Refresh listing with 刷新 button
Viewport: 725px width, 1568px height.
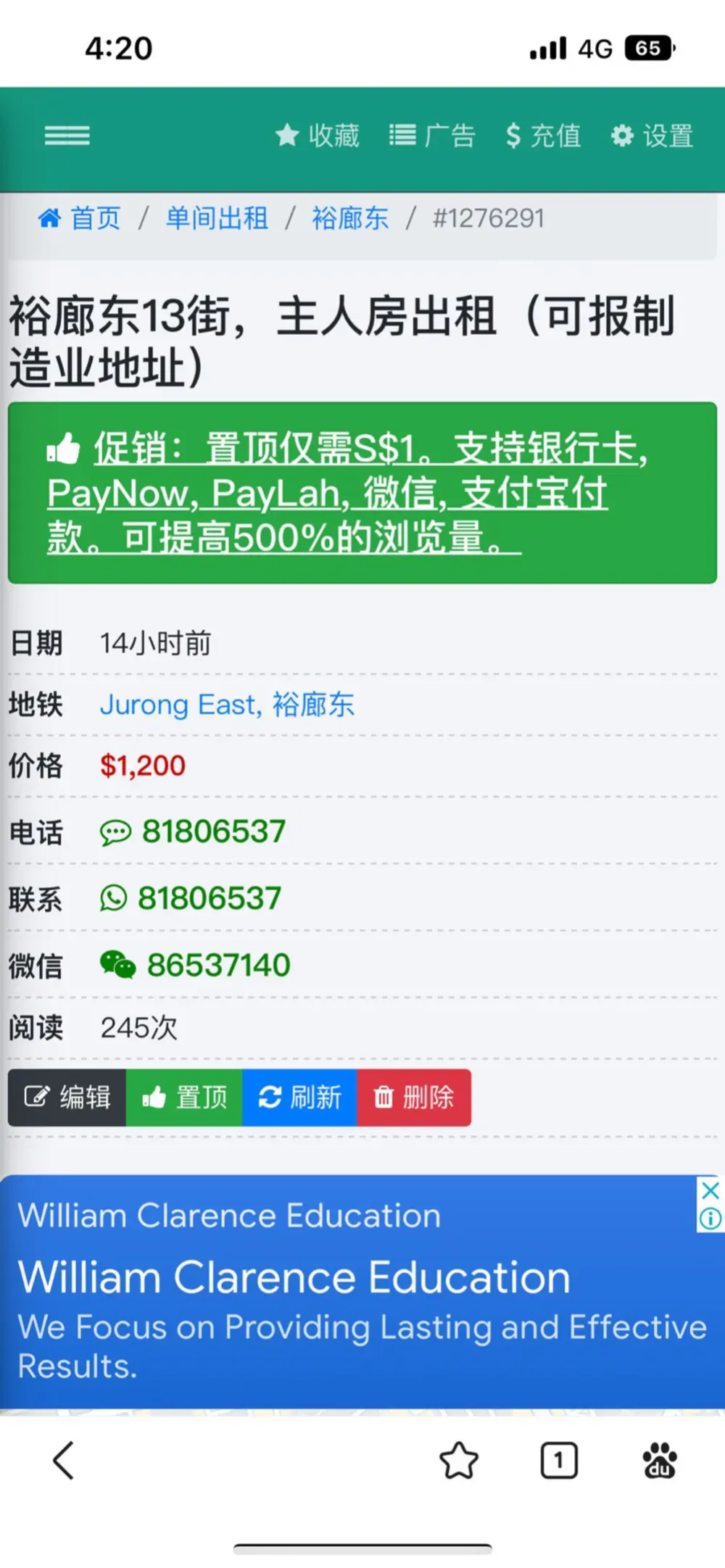point(299,1097)
